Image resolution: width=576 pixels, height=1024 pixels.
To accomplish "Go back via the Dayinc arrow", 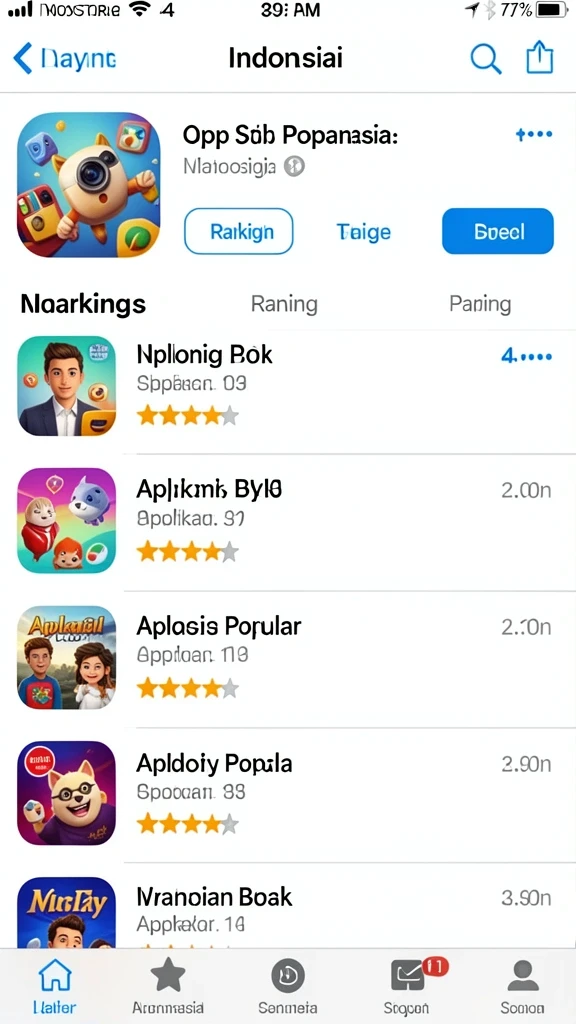I will click(64, 59).
